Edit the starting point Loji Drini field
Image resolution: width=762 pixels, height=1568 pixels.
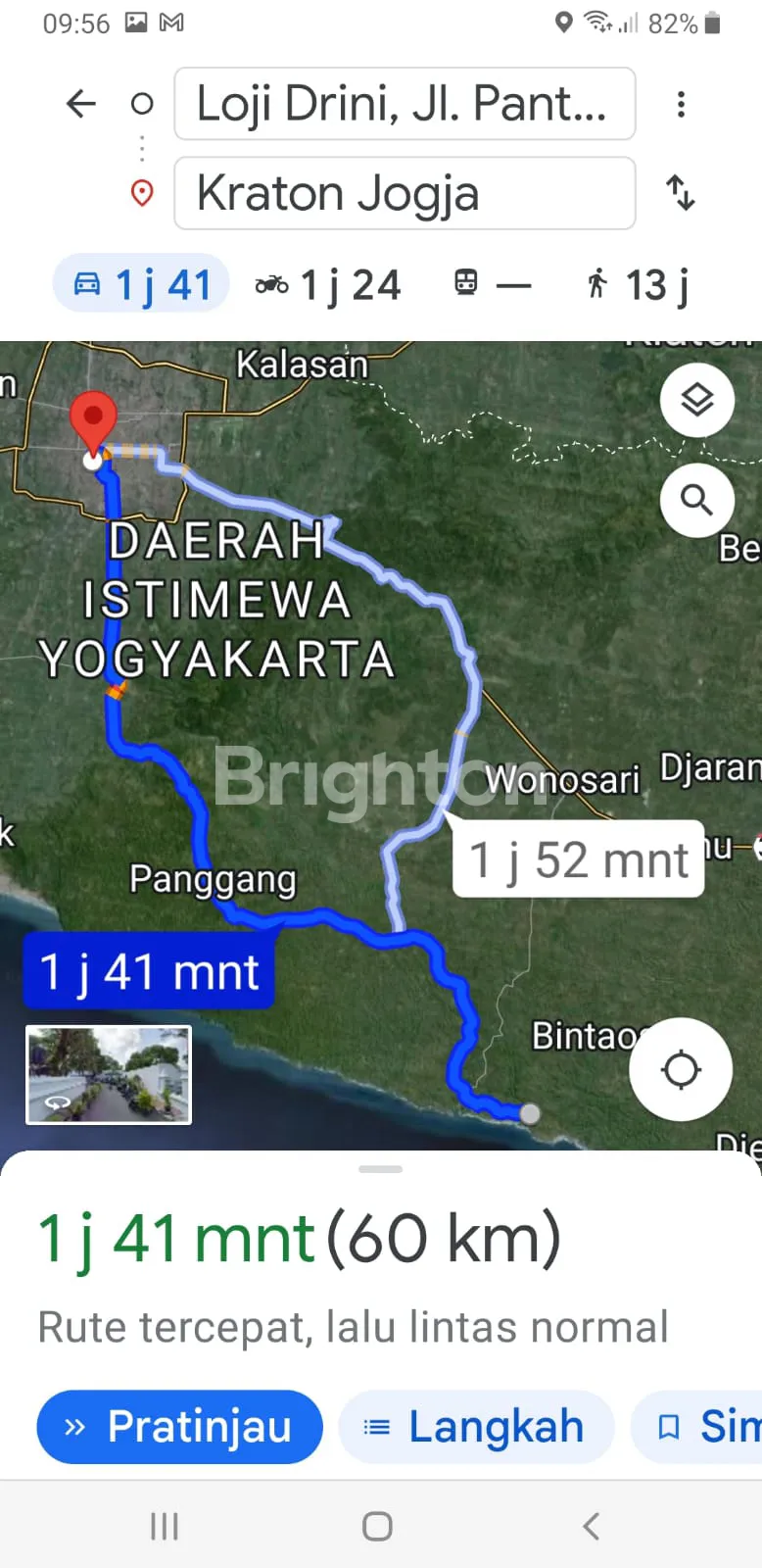point(404,104)
